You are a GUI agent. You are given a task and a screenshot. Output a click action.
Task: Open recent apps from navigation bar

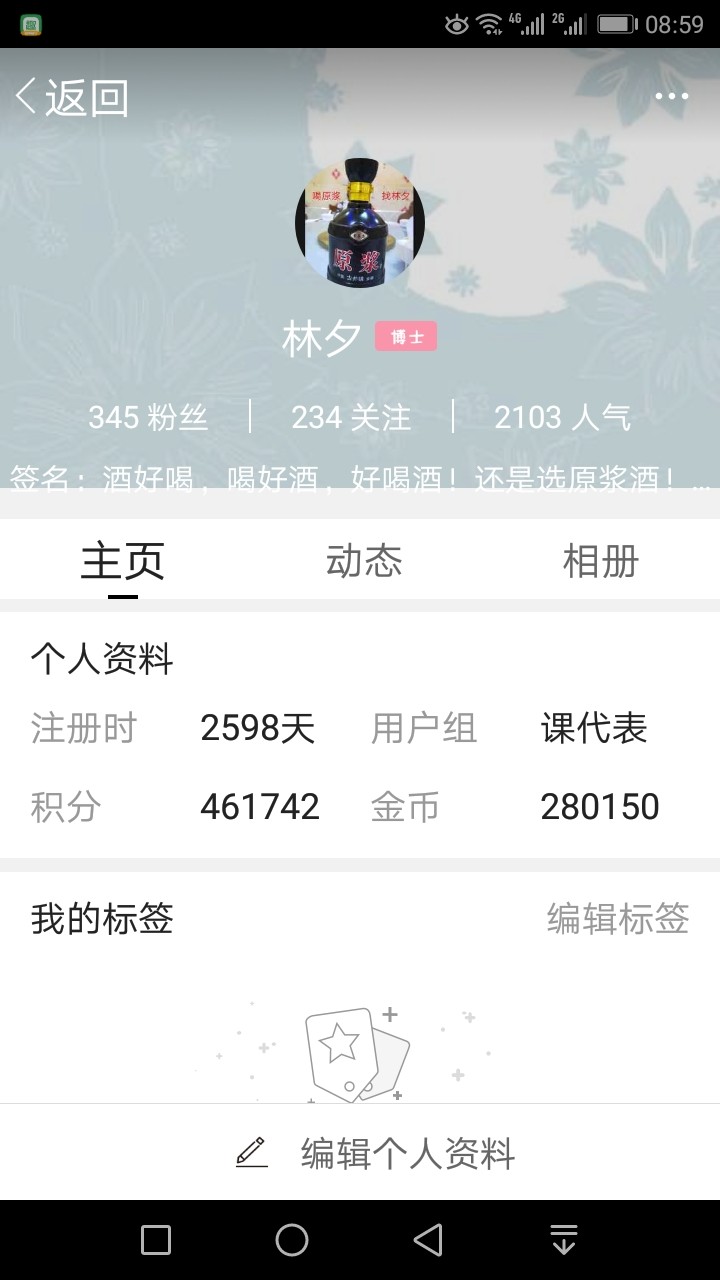(156, 1240)
